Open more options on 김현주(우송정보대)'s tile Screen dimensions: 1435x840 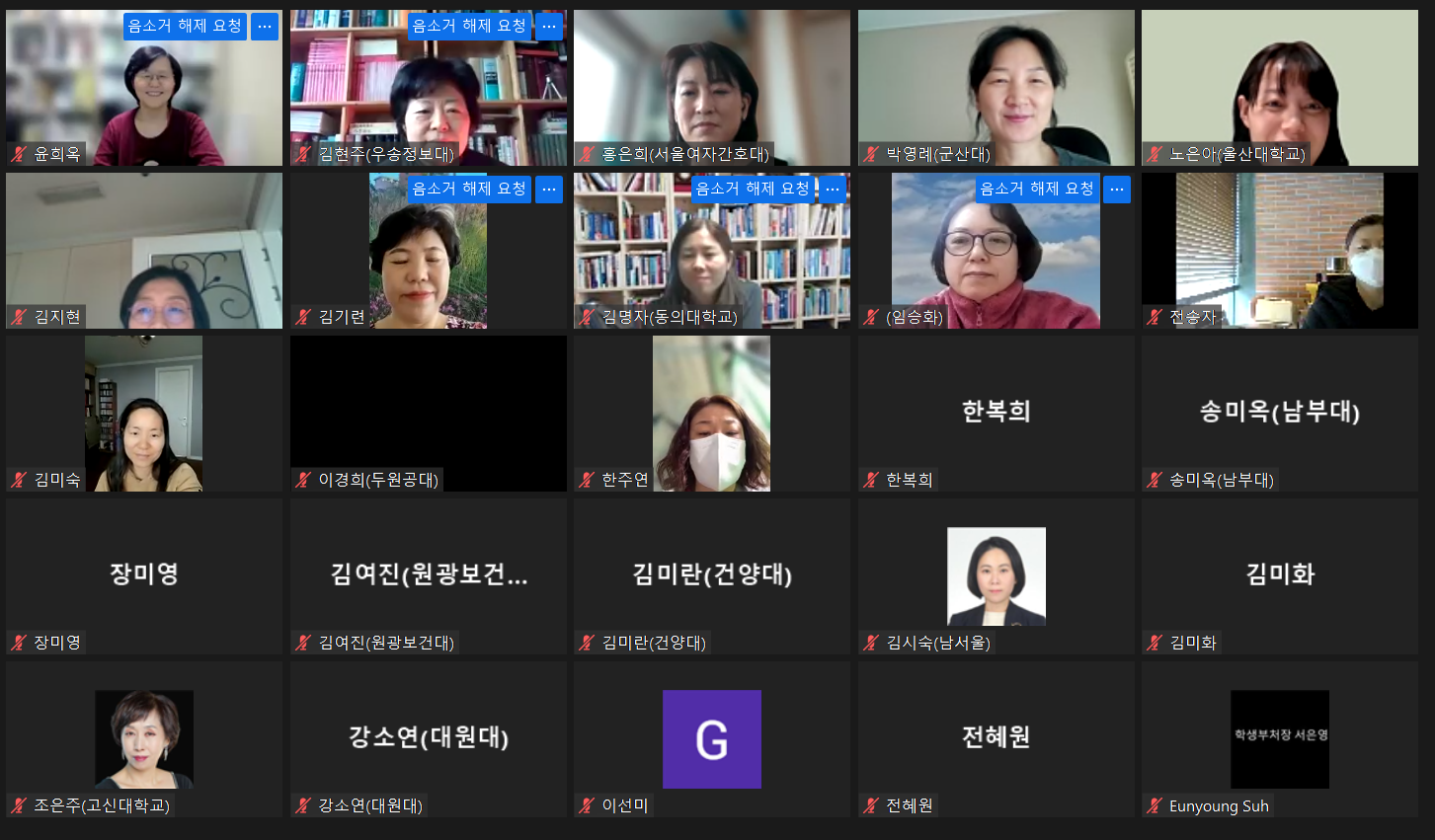(x=549, y=27)
